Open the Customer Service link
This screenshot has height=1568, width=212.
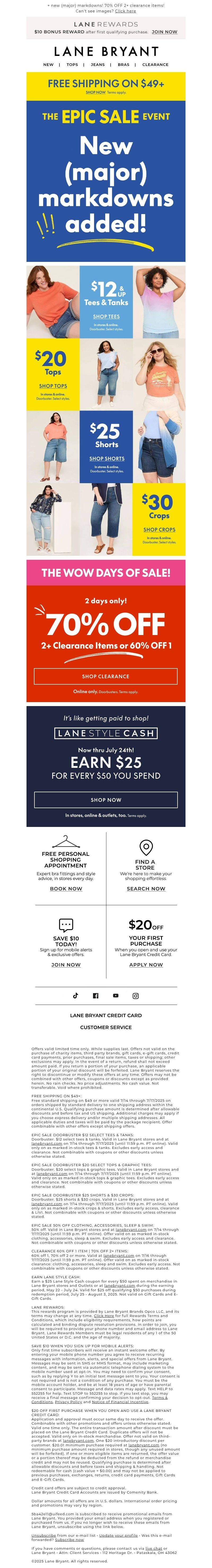coord(106,1028)
